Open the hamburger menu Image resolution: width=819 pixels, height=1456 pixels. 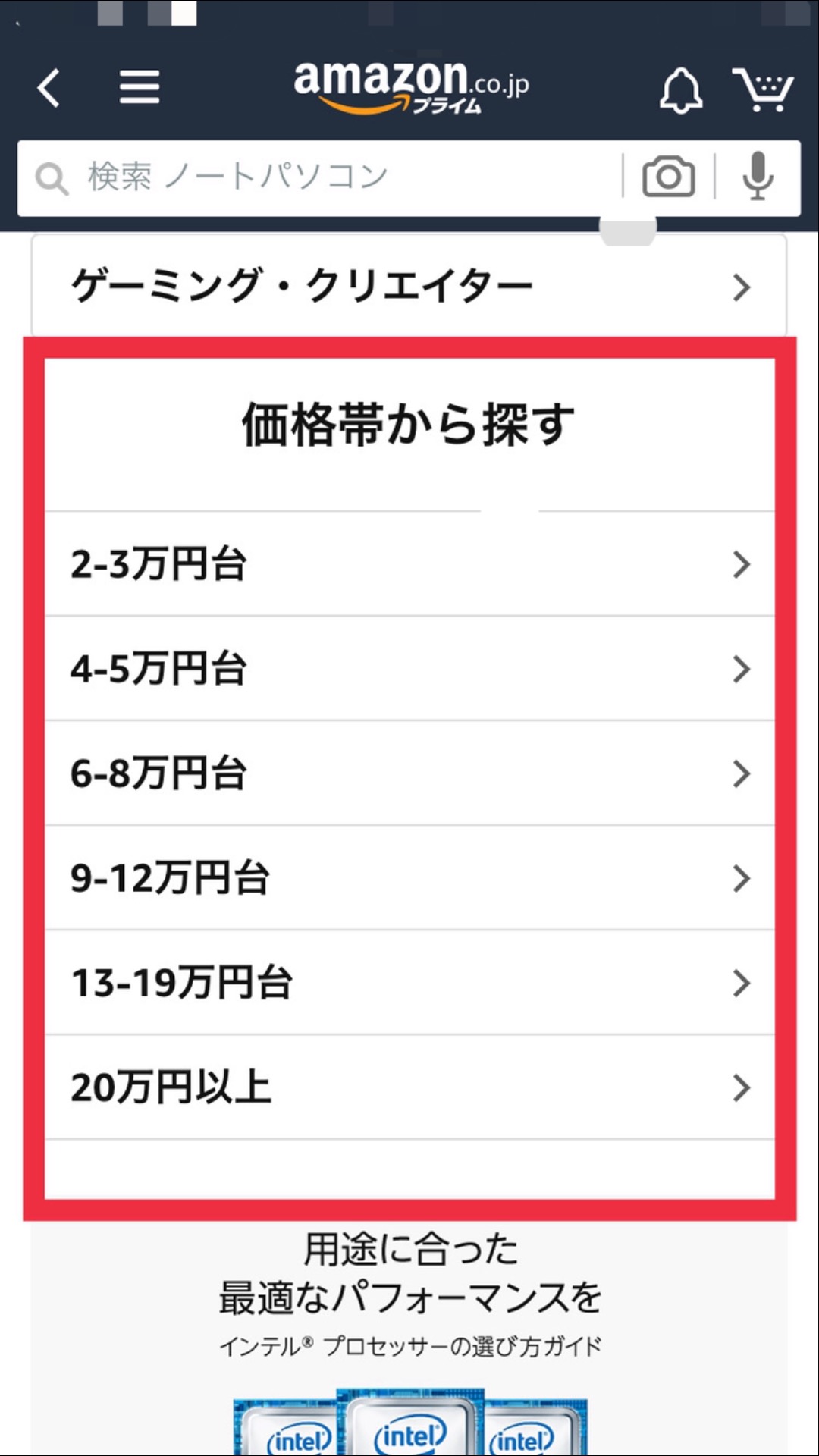140,87
